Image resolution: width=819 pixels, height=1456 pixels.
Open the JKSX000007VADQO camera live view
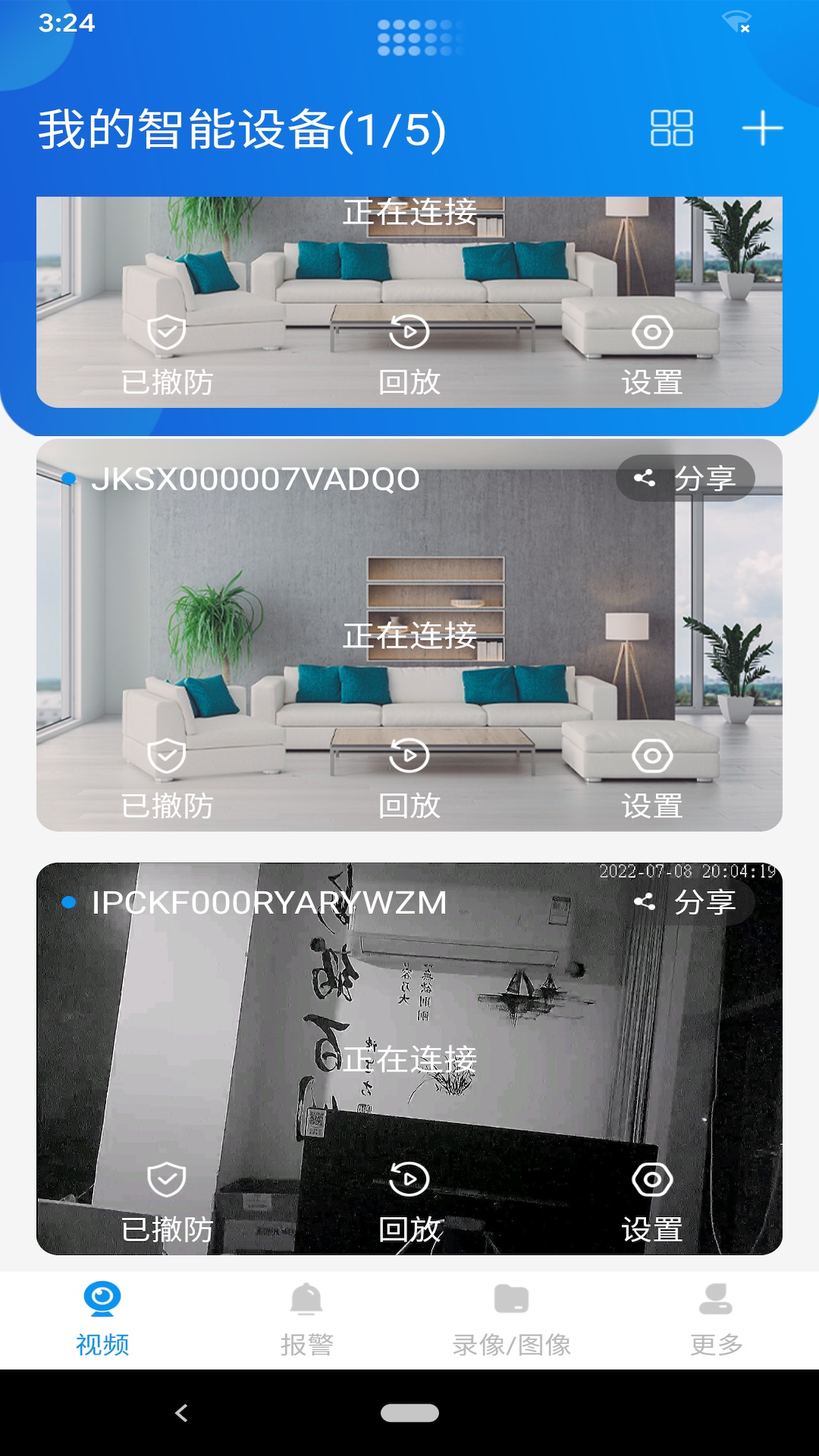(409, 607)
